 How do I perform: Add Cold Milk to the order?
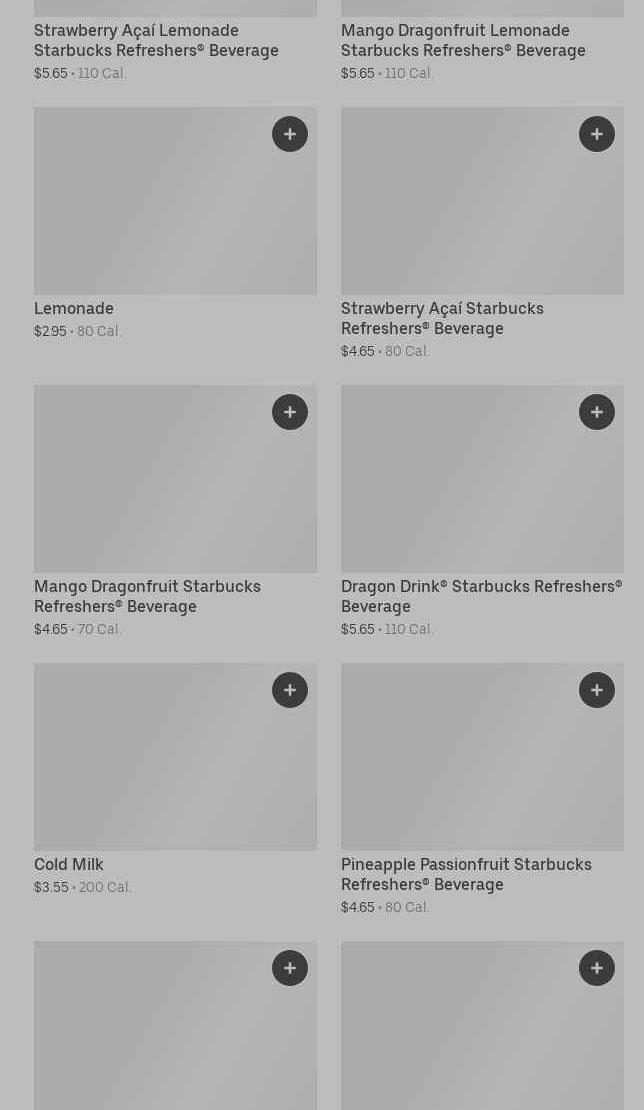[290, 690]
